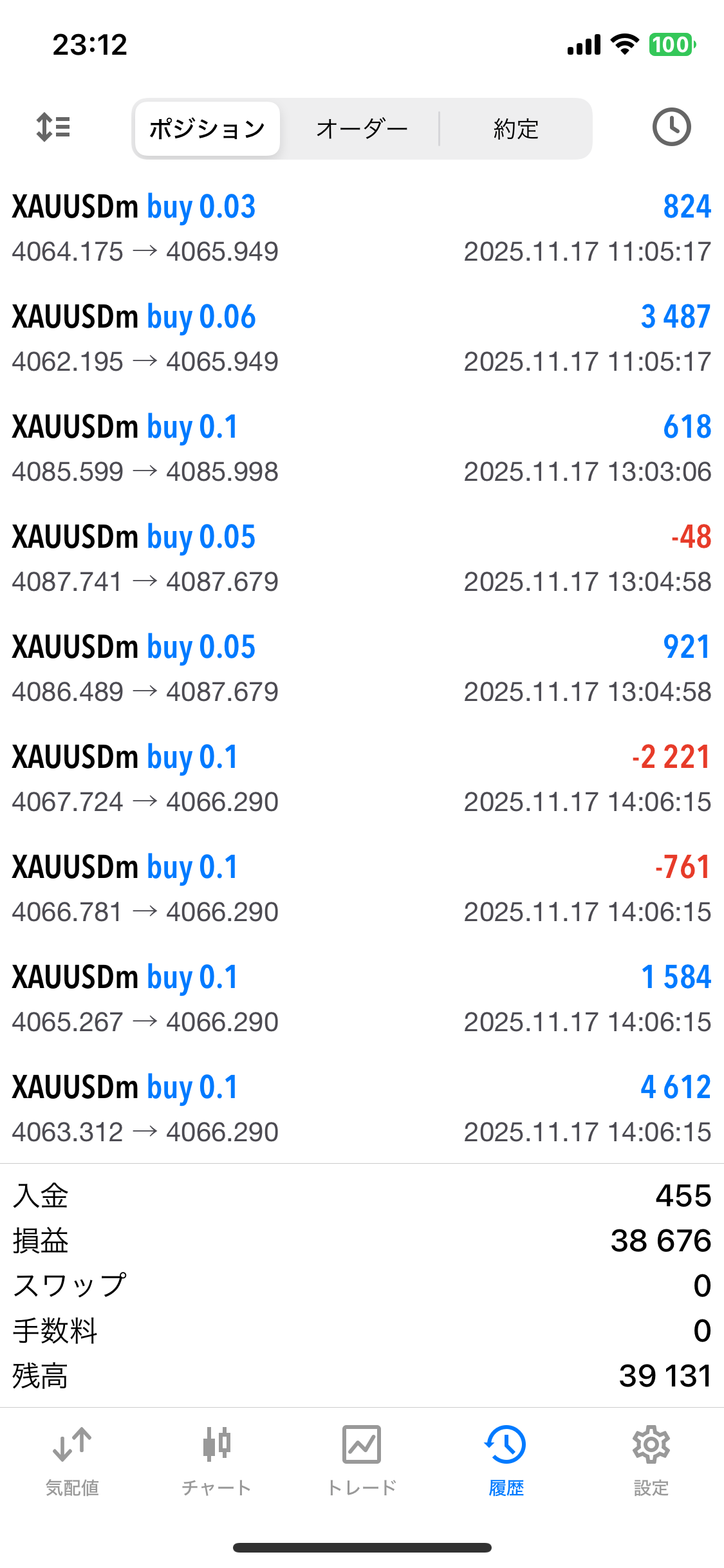Tap the buy 0.05 position showing -48
The height and width of the screenshot is (1568, 724).
(362, 559)
